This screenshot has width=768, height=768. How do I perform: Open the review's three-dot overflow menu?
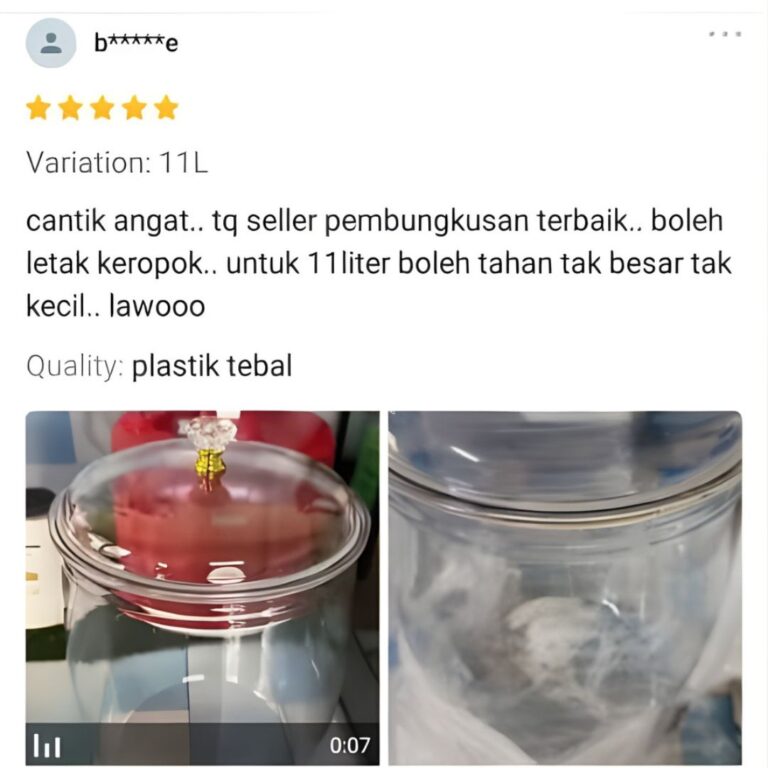(725, 34)
